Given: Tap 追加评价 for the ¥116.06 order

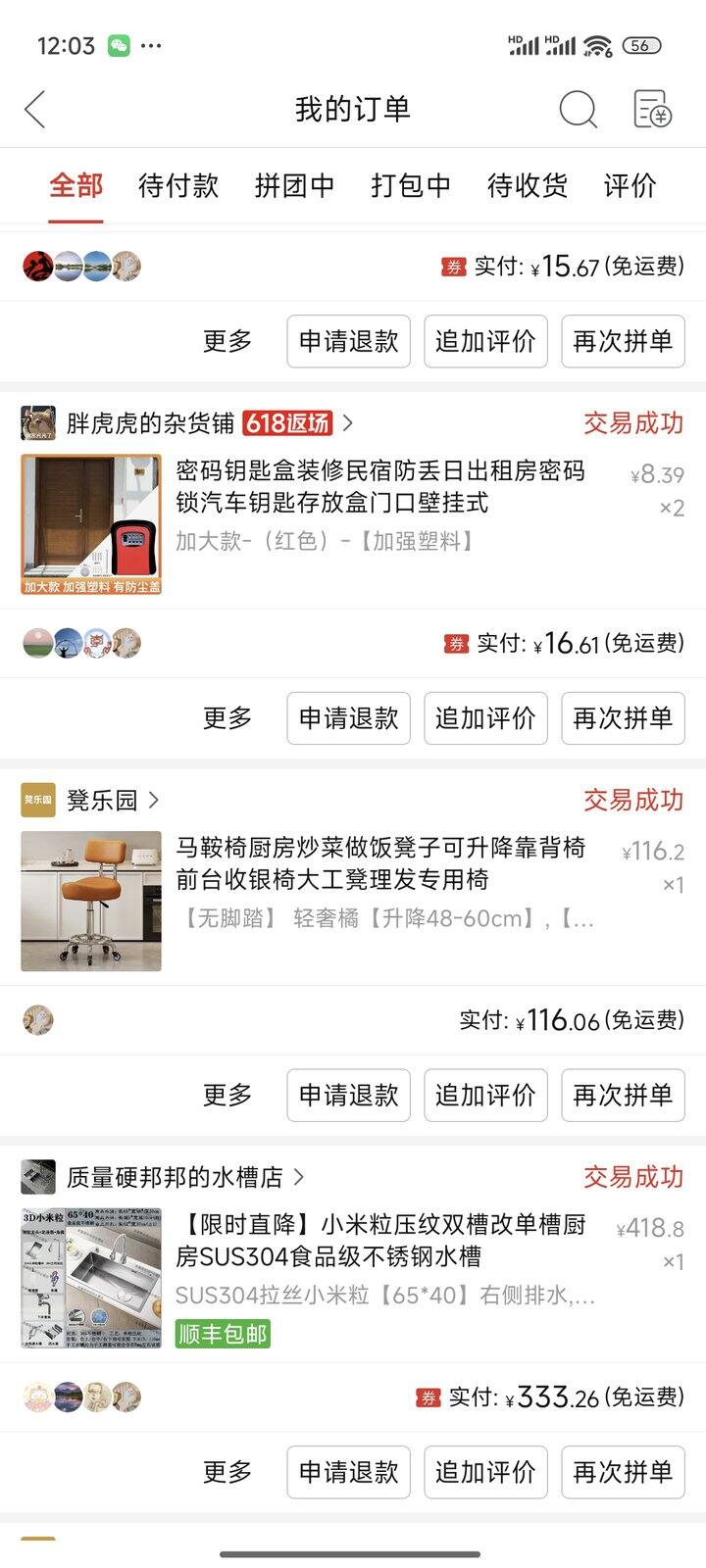Looking at the screenshot, I should pyautogui.click(x=485, y=1095).
